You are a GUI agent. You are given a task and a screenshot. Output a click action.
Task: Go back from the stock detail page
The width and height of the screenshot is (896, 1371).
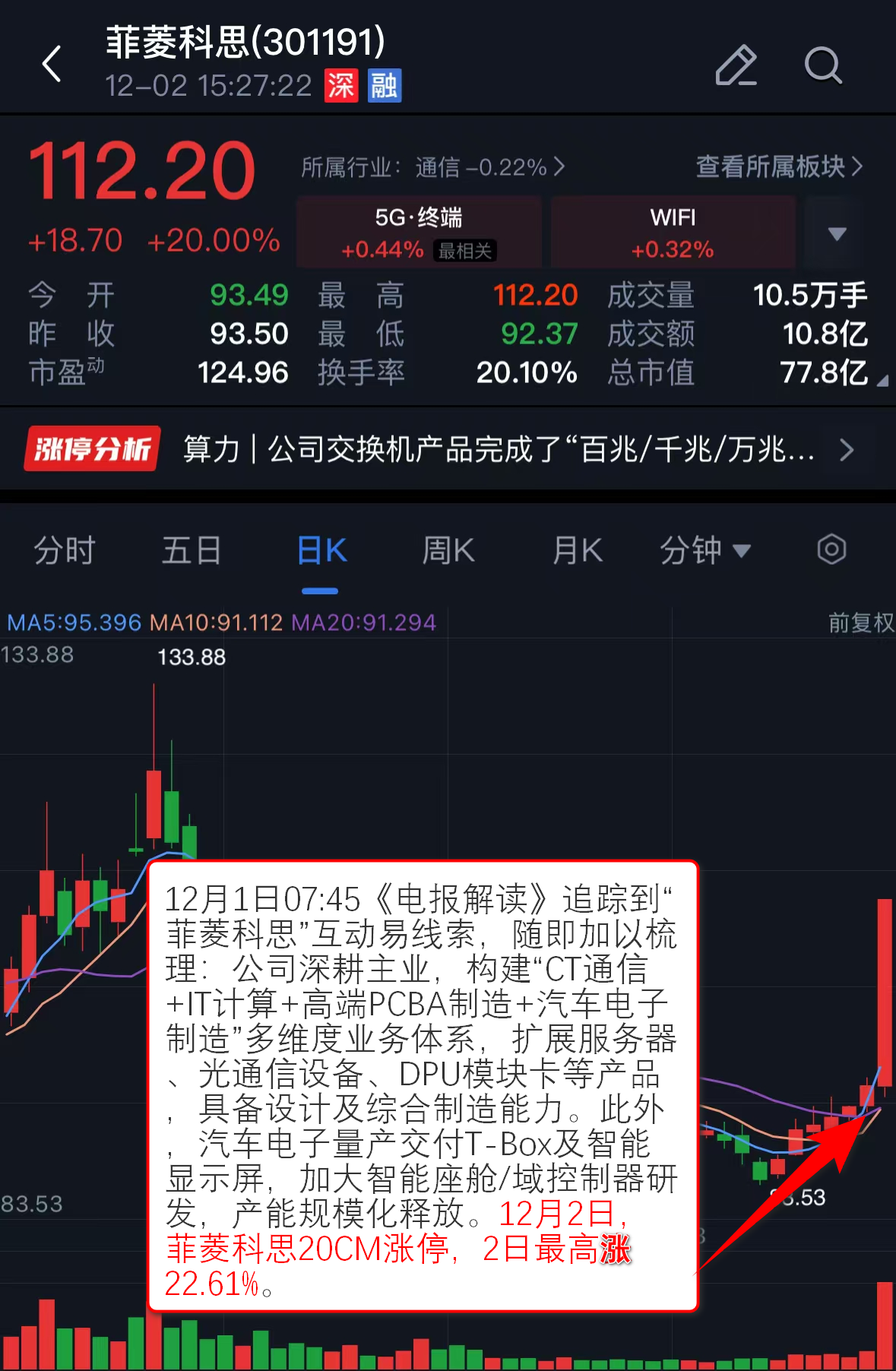click(x=51, y=64)
